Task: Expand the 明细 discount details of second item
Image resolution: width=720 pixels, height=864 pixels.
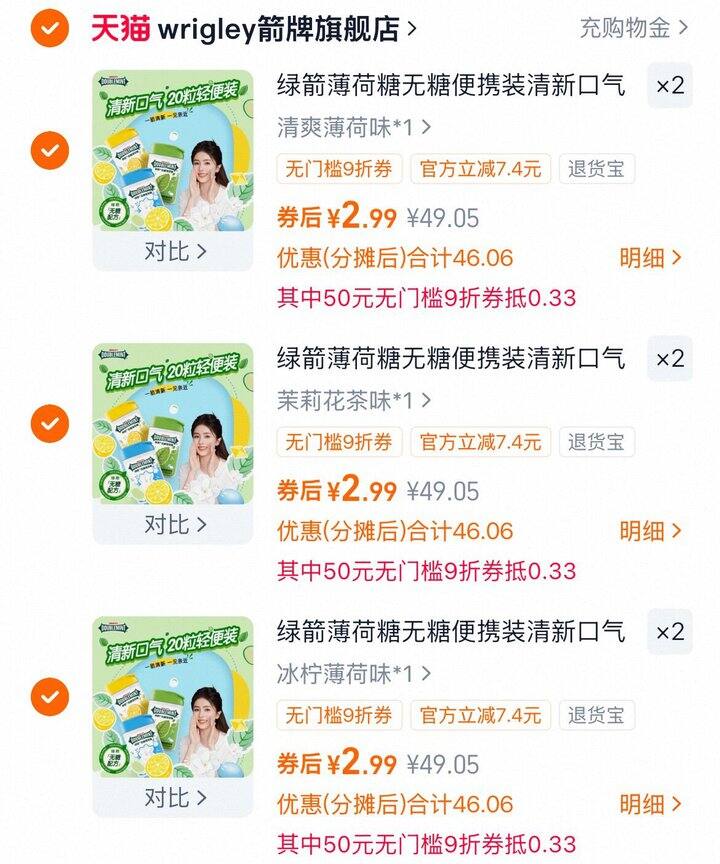Action: pos(650,530)
